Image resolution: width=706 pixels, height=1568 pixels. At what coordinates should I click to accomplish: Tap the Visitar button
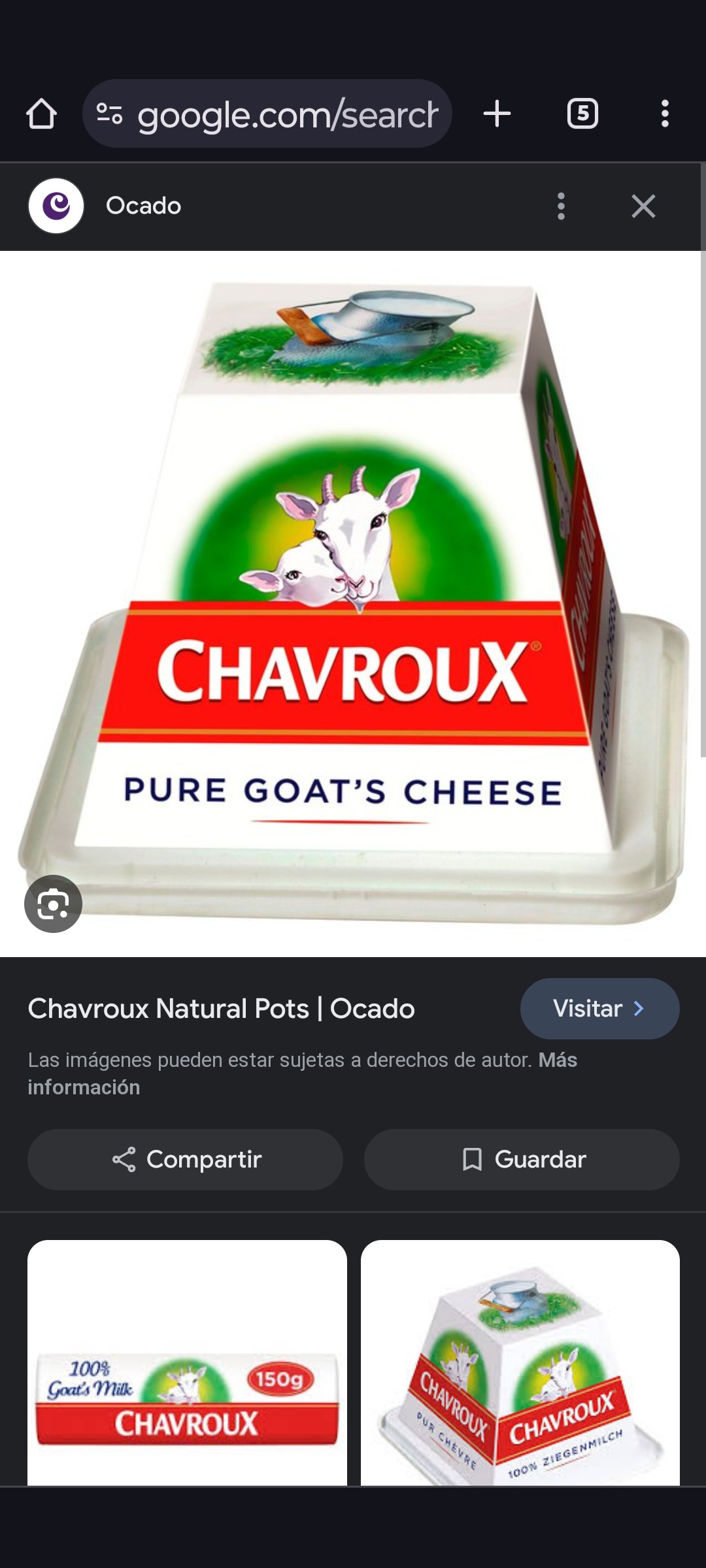click(x=599, y=1009)
